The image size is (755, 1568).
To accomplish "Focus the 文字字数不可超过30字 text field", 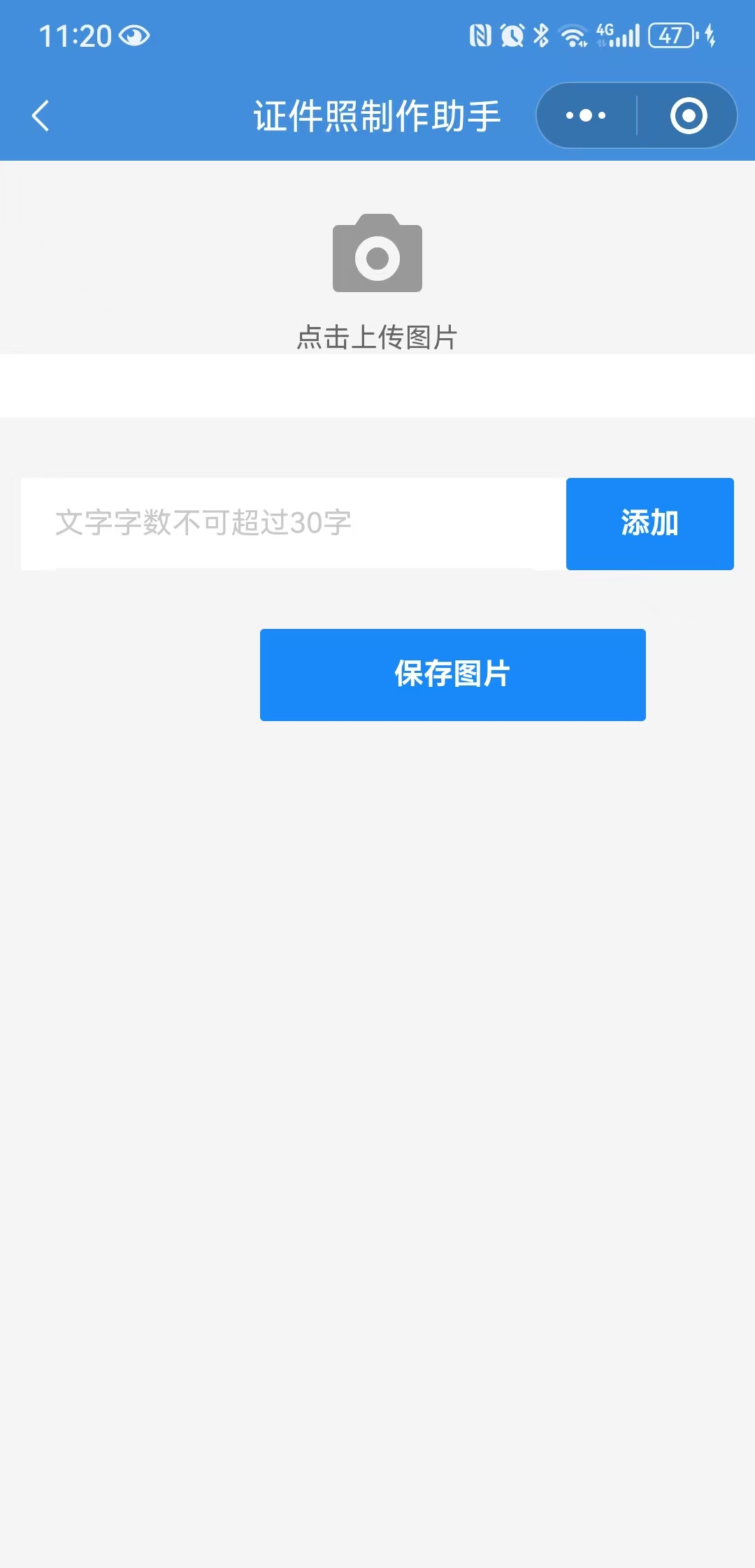I will click(x=294, y=523).
